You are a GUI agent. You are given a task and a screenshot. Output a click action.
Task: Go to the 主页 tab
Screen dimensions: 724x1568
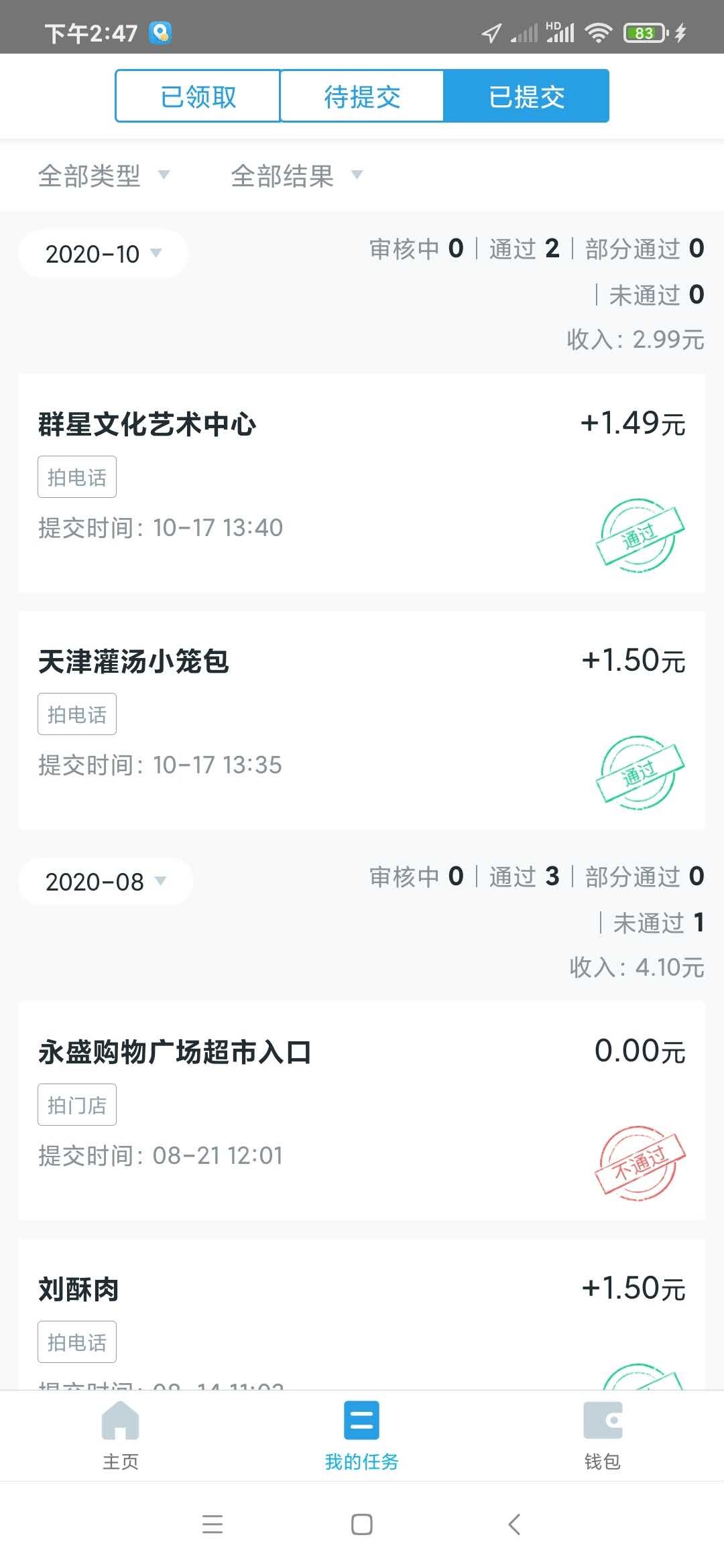click(121, 1435)
